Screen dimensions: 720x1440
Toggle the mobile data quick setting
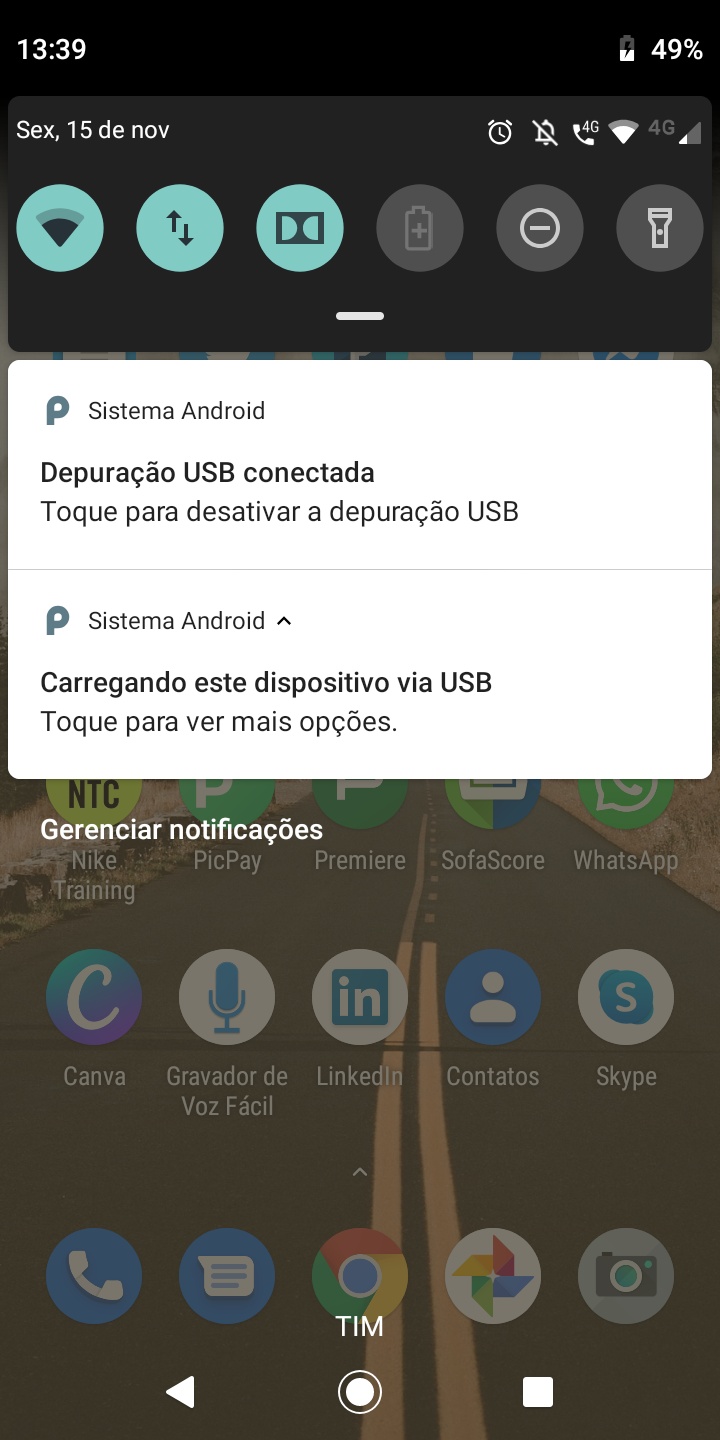click(180, 229)
